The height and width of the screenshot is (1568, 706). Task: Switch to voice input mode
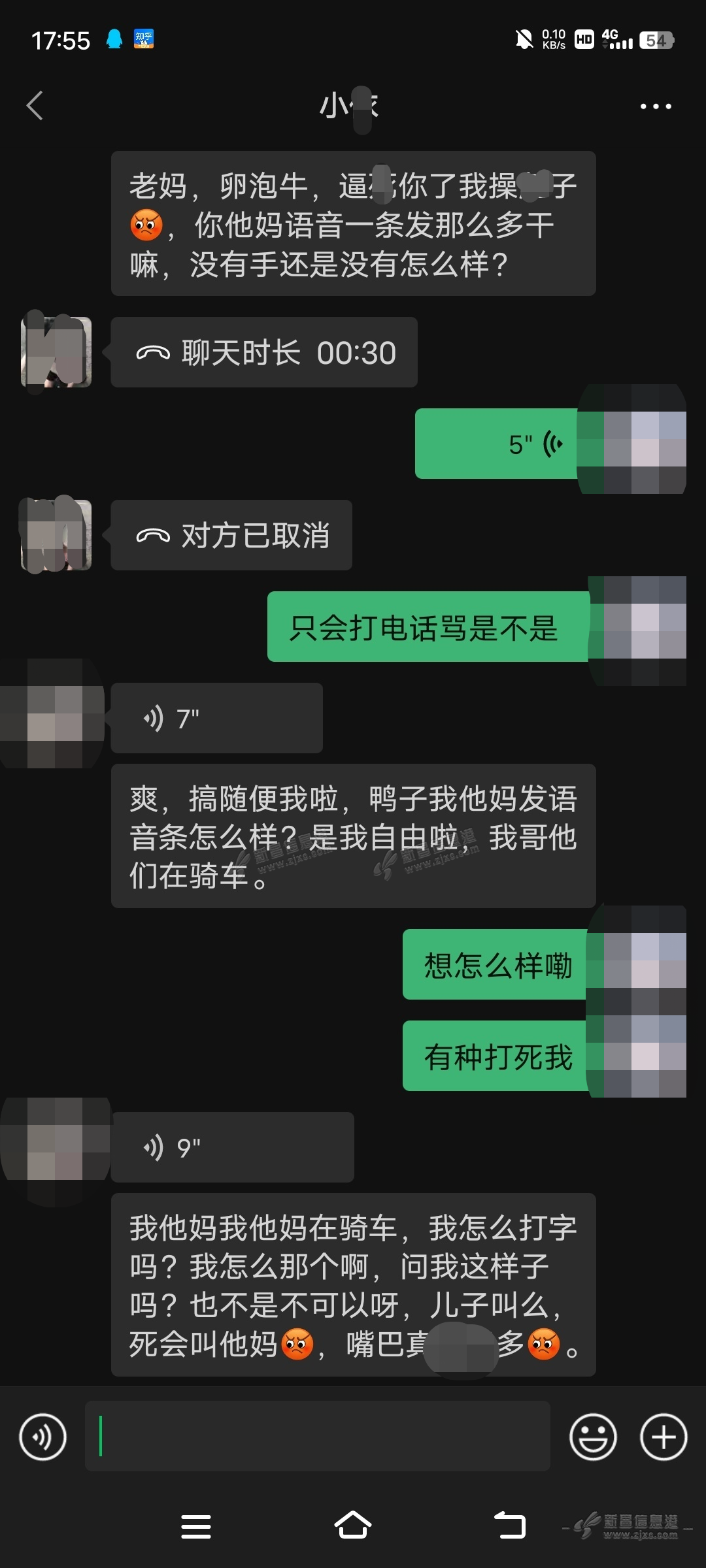tap(43, 1437)
